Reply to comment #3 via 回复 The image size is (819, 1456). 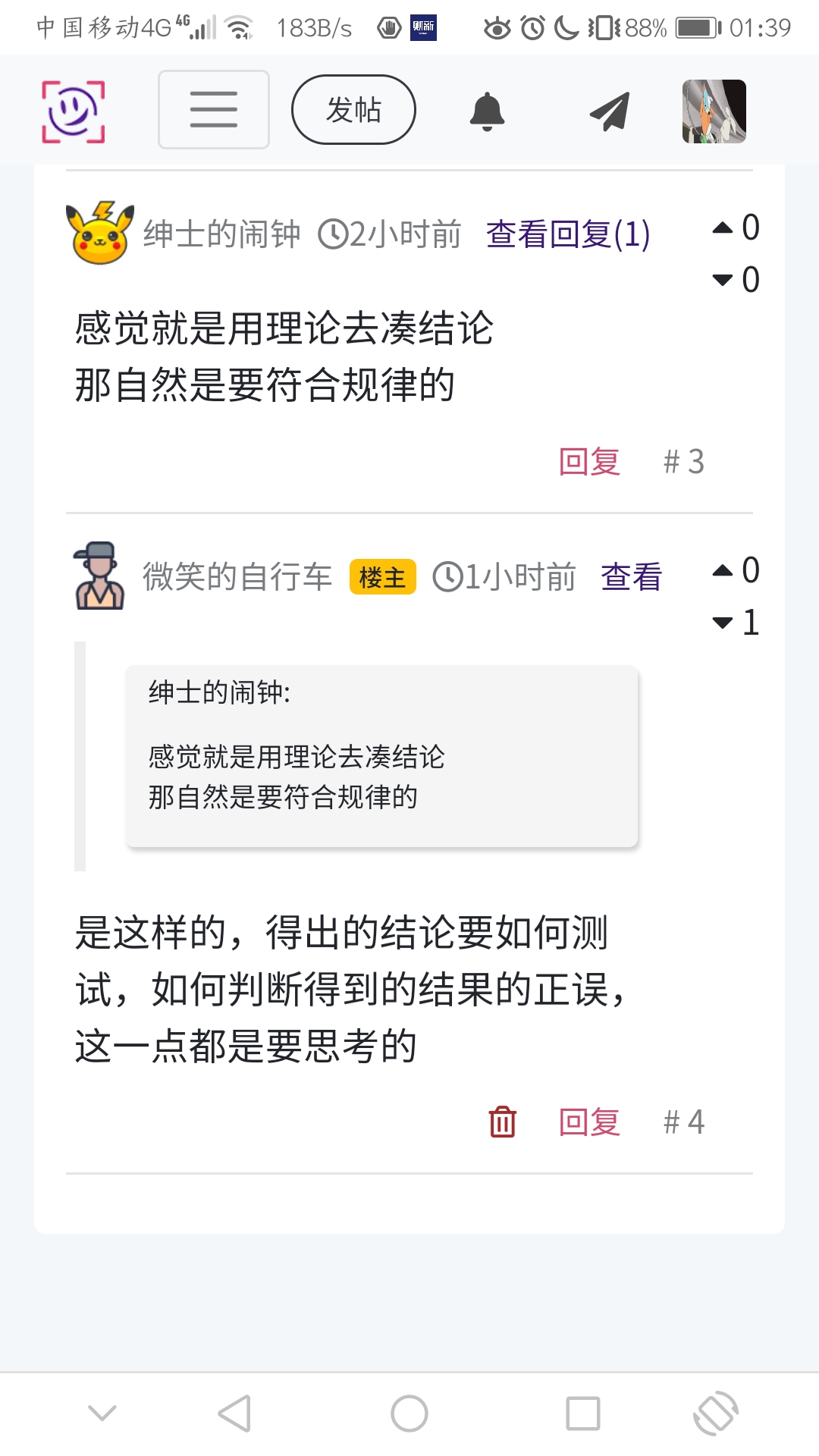[x=589, y=461]
